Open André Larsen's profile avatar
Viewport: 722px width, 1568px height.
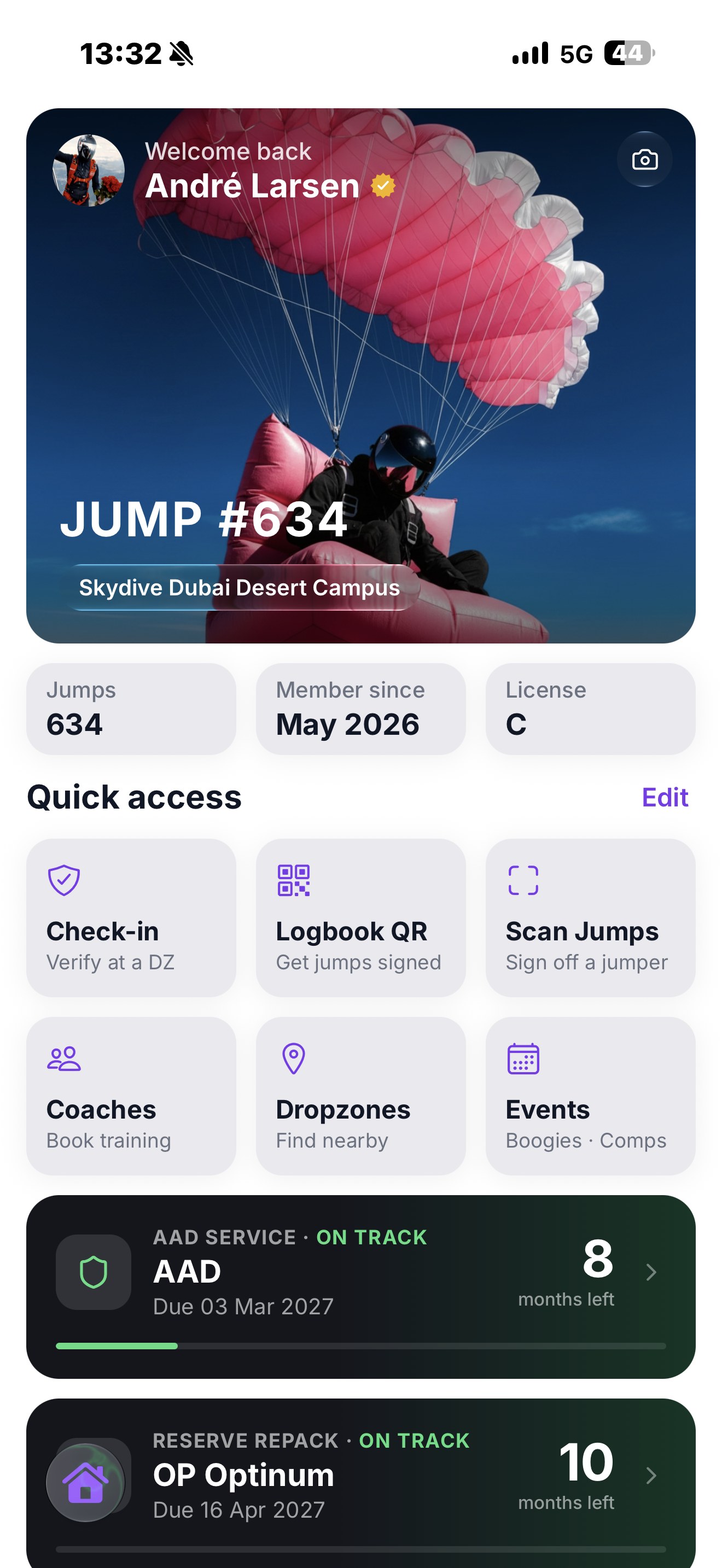(x=89, y=171)
